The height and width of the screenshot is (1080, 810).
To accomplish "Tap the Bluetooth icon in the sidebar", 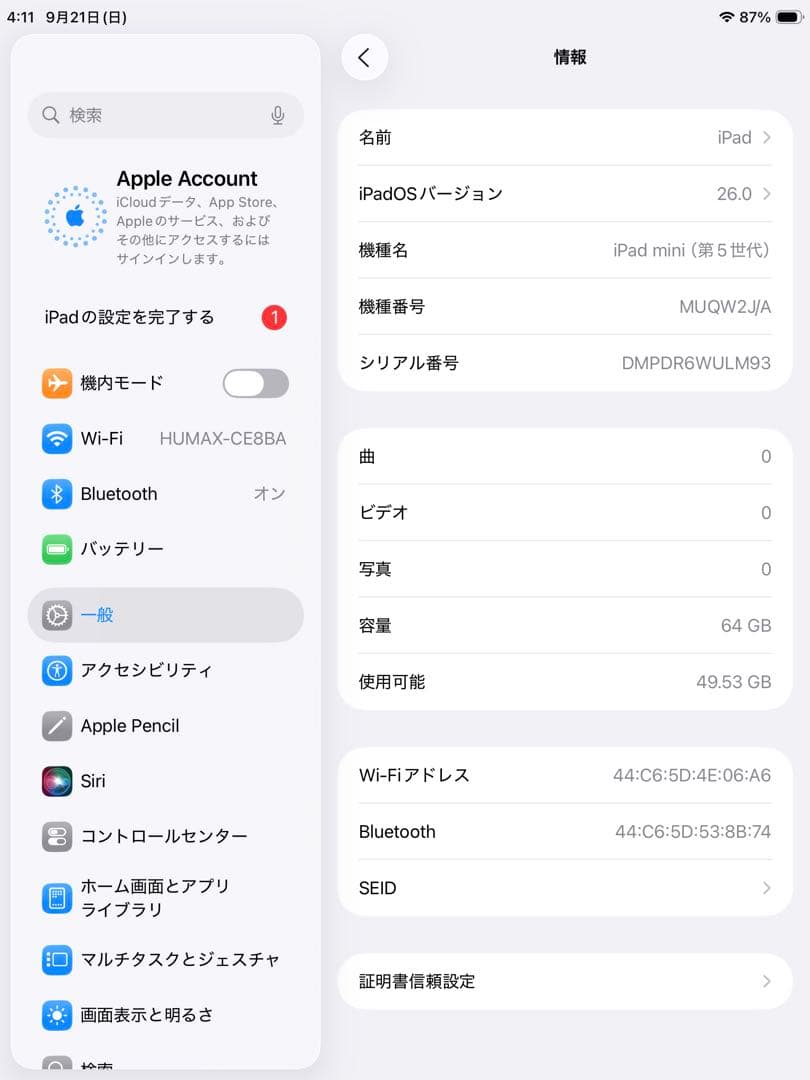I will pos(56,493).
